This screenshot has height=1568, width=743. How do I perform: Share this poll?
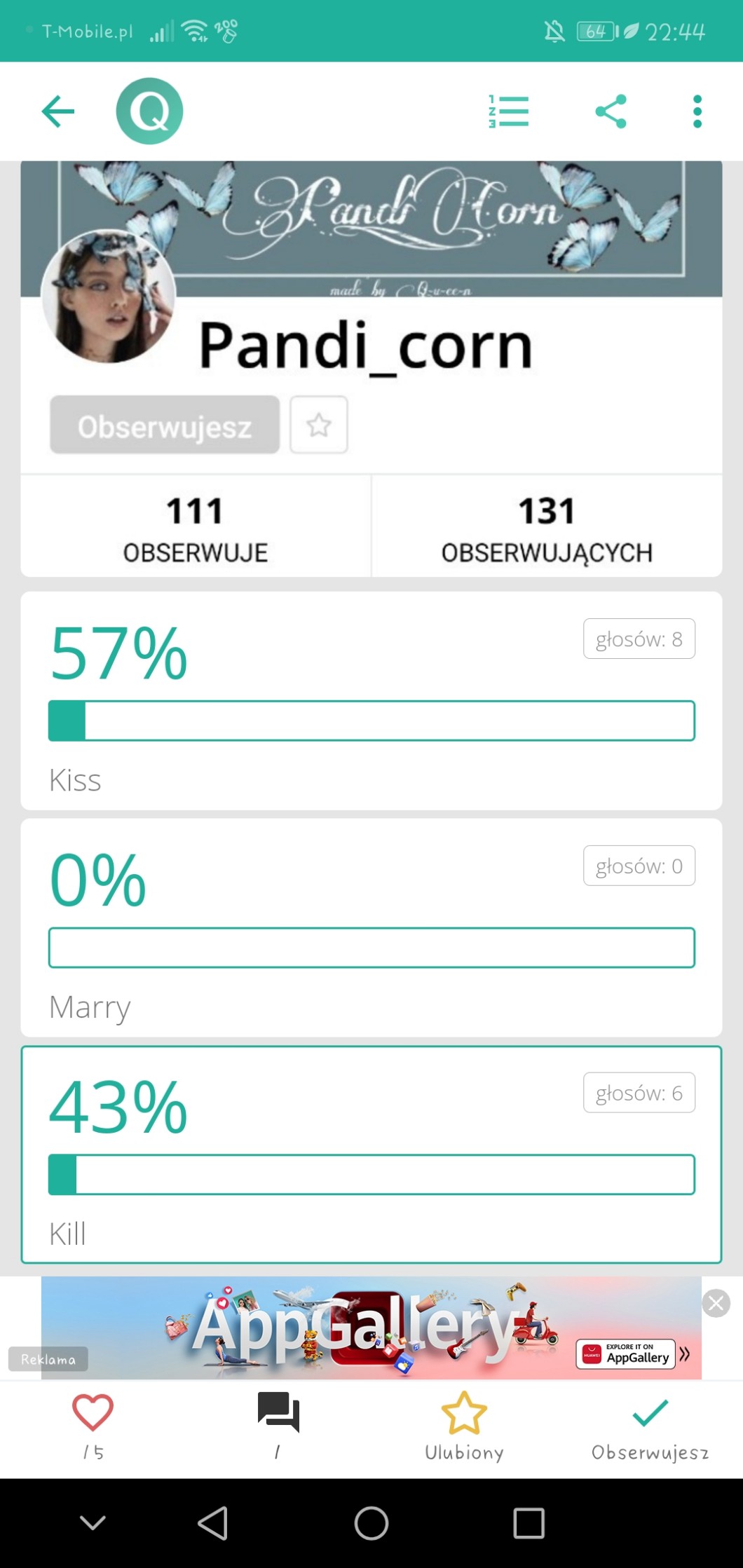[611, 111]
